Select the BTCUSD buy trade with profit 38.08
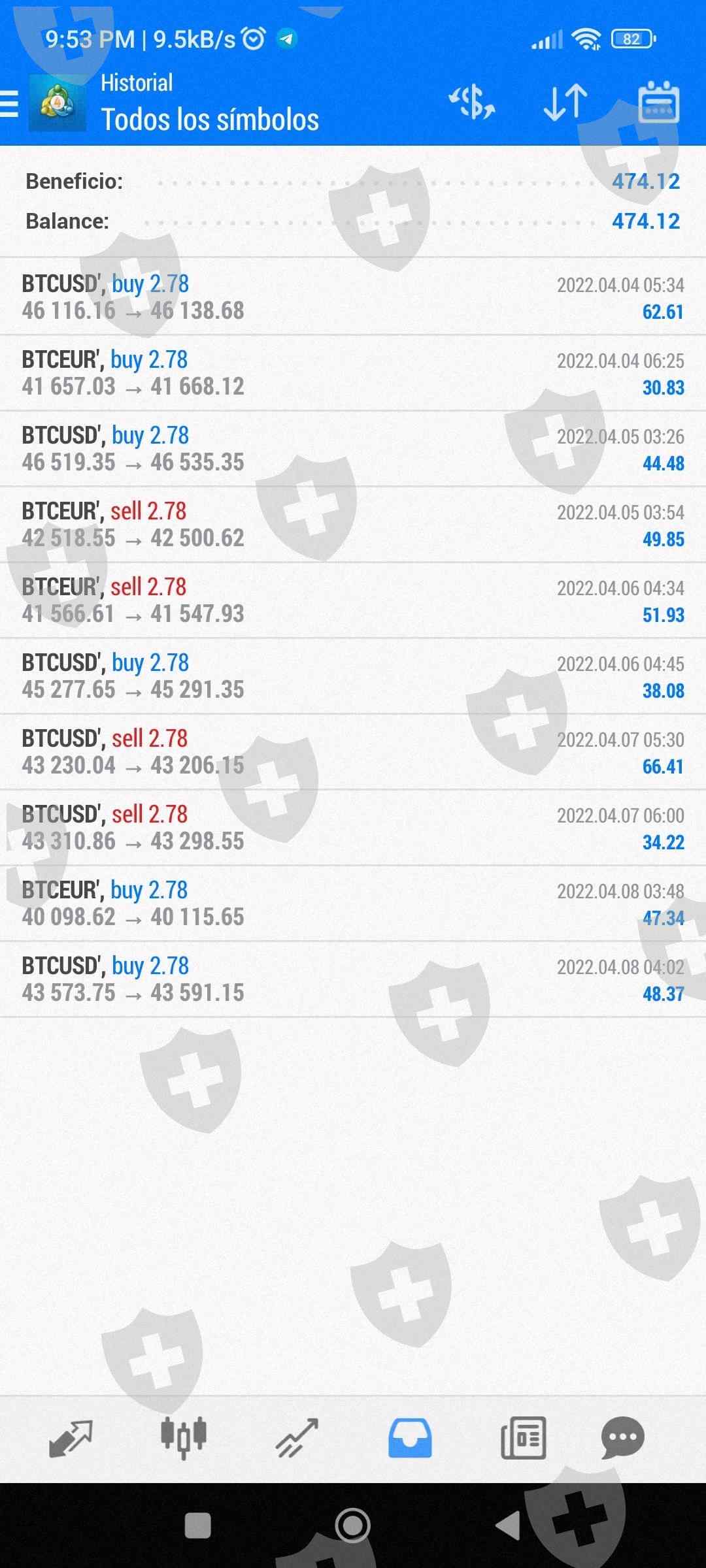Viewport: 706px width, 1568px height. click(x=353, y=676)
